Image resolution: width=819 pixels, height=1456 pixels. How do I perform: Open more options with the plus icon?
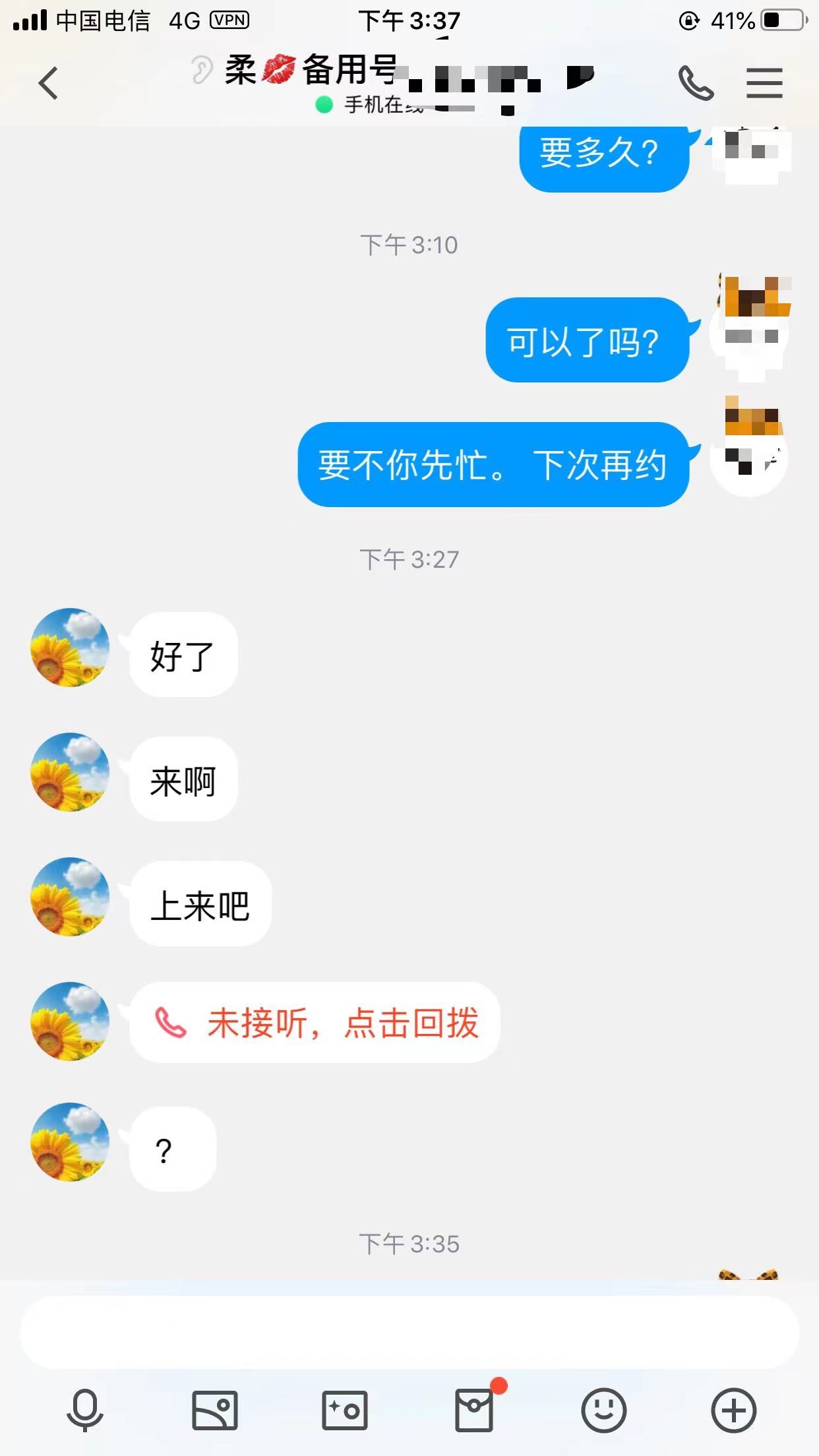pyautogui.click(x=733, y=1410)
